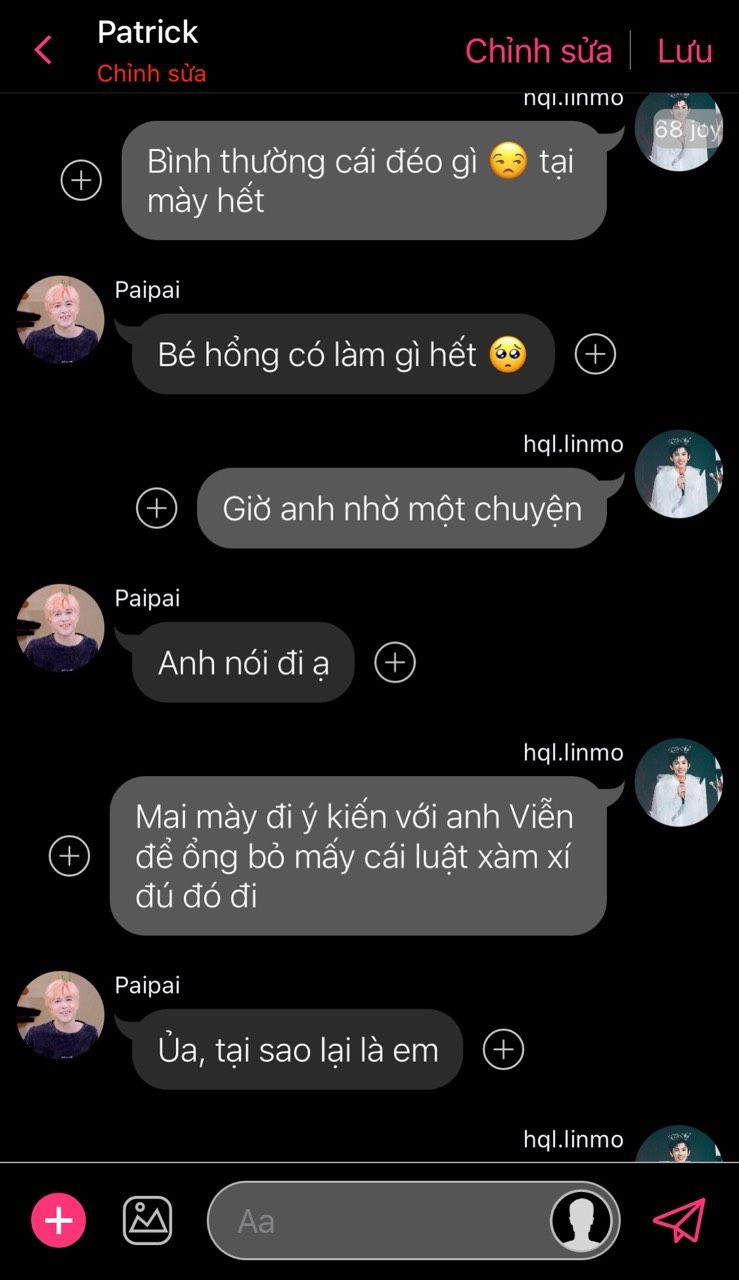The width and height of the screenshot is (739, 1280).
Task: Tap plus beside "Mai mày đi ý kiến" message
Action: [x=69, y=856]
